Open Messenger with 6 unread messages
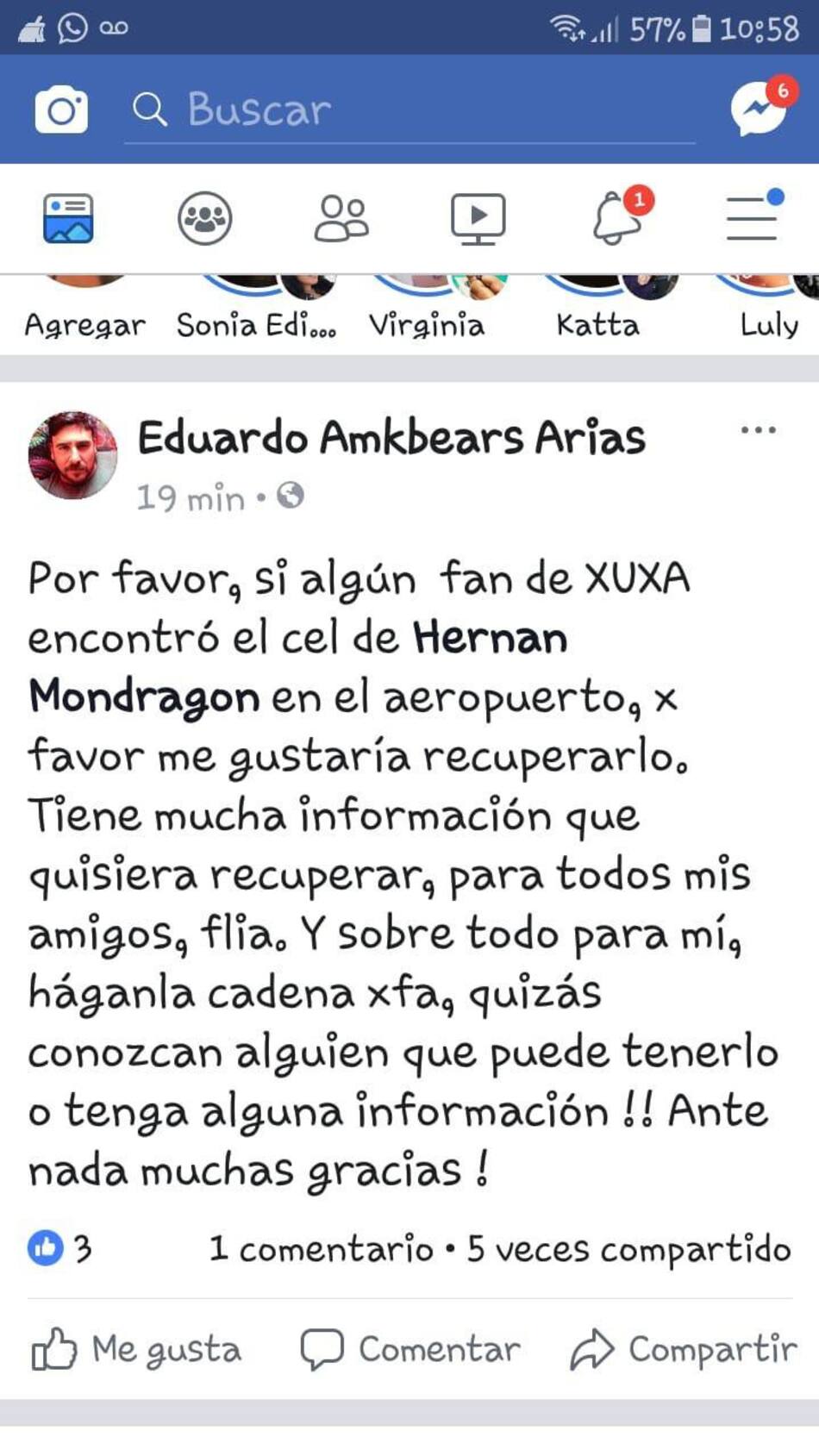Screen dimensions: 819x1456 (759, 109)
